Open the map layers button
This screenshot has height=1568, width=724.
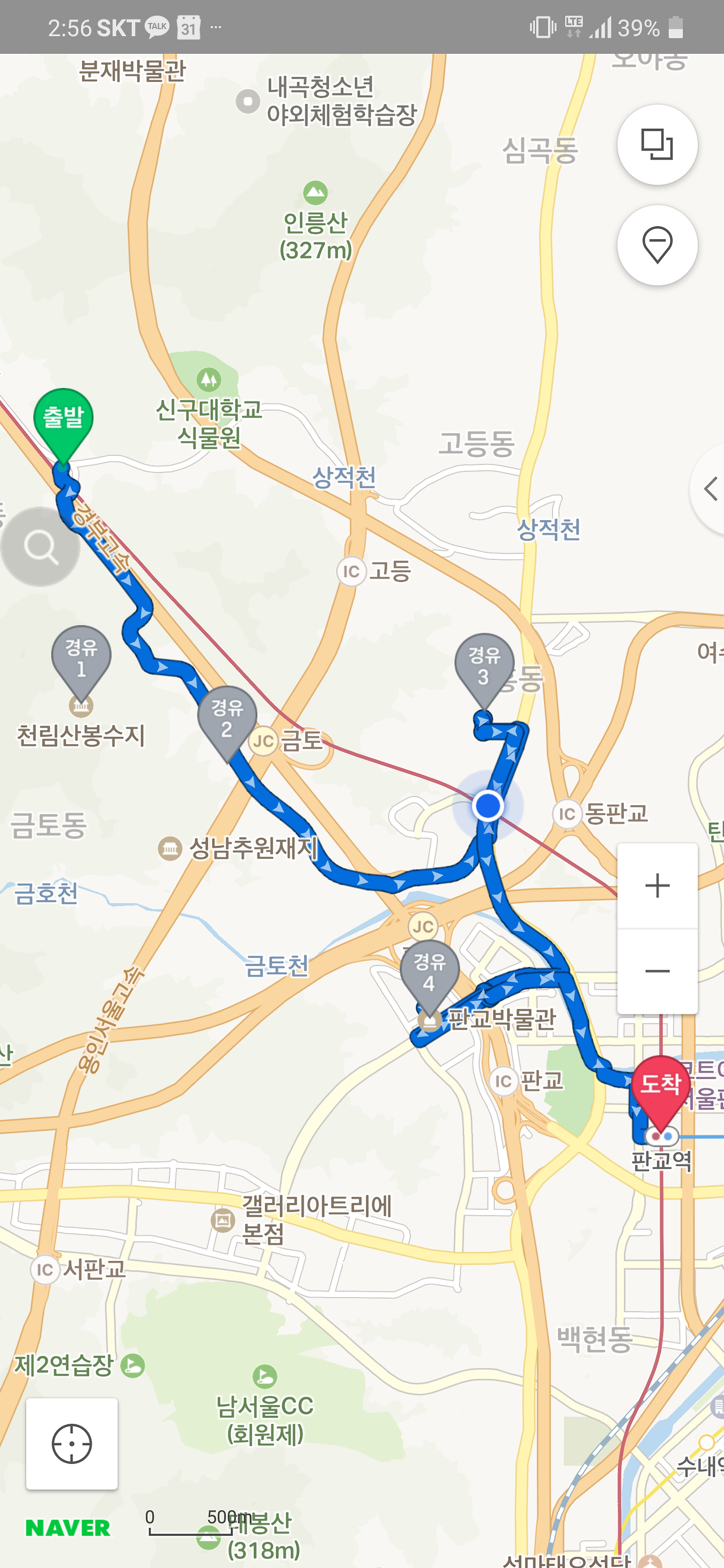pyautogui.click(x=657, y=145)
